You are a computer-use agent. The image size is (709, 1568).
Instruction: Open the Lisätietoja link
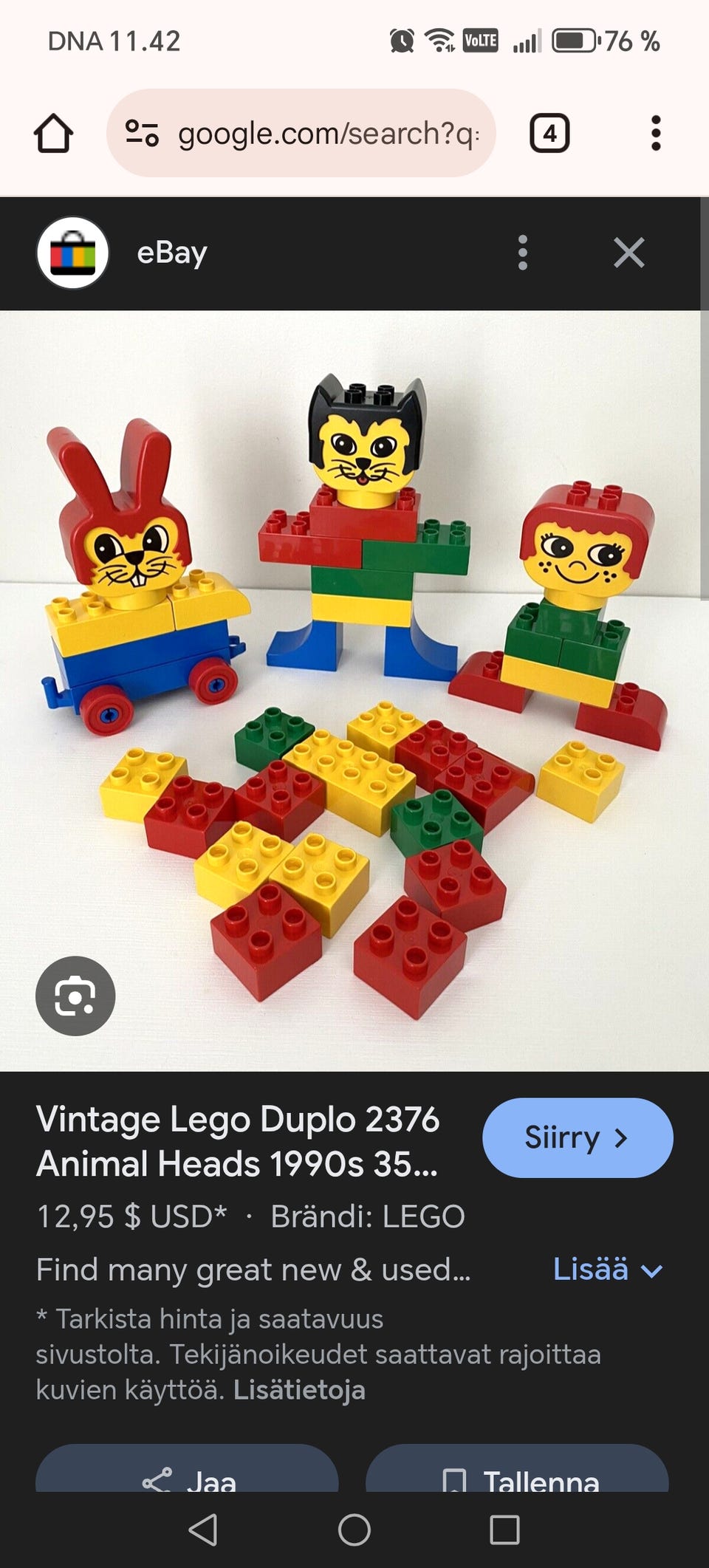coord(299,1390)
